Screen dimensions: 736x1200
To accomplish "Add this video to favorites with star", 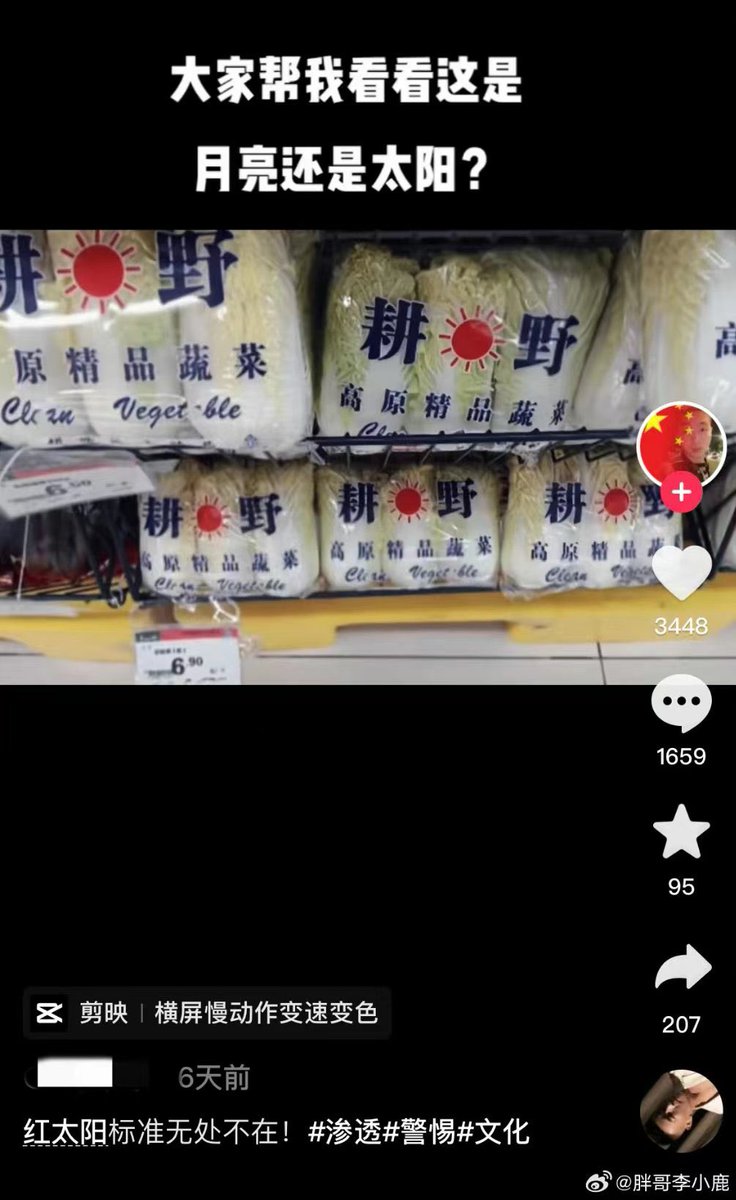I will coord(681,832).
